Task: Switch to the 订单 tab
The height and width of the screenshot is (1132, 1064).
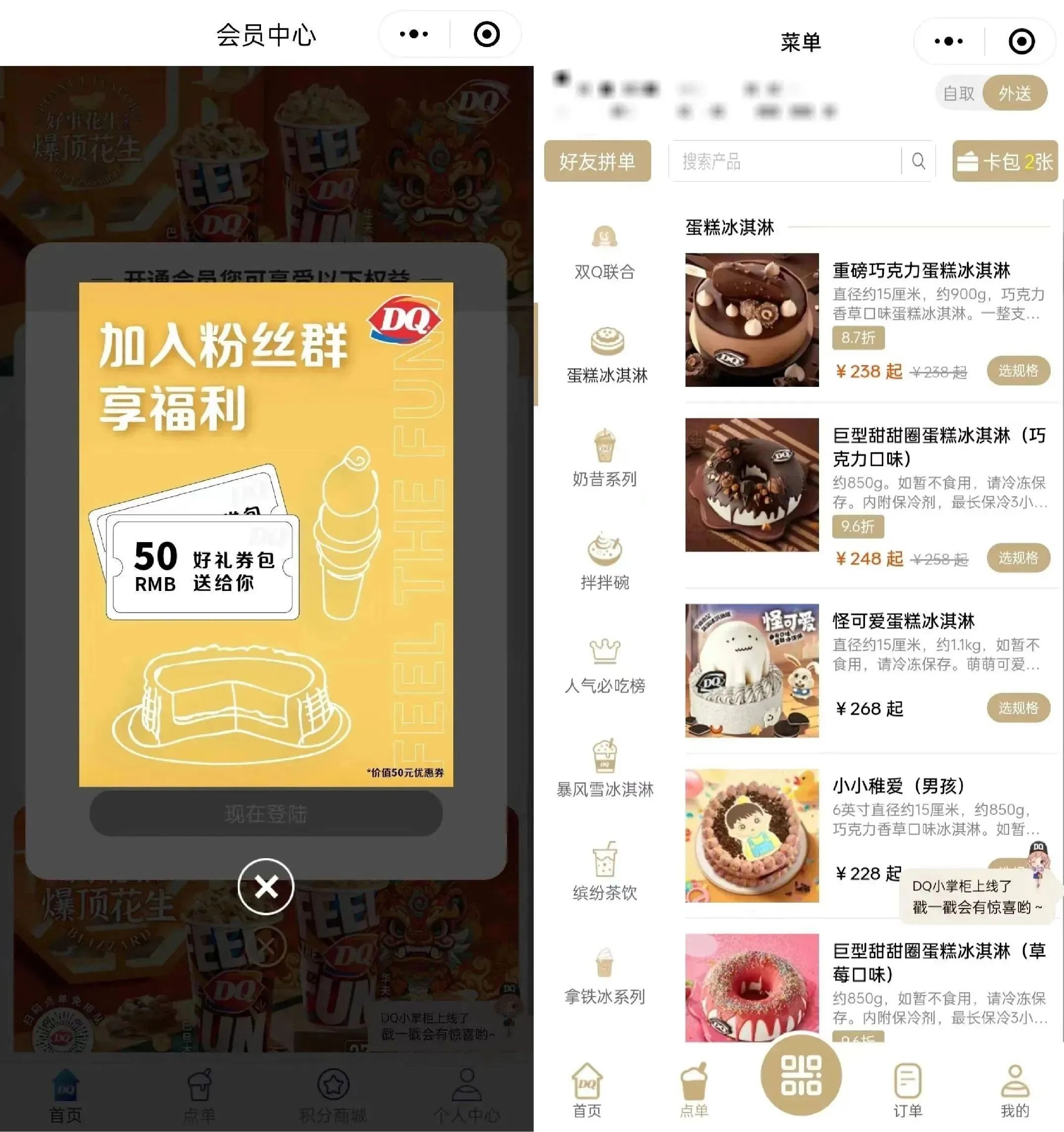Action: (x=907, y=1090)
